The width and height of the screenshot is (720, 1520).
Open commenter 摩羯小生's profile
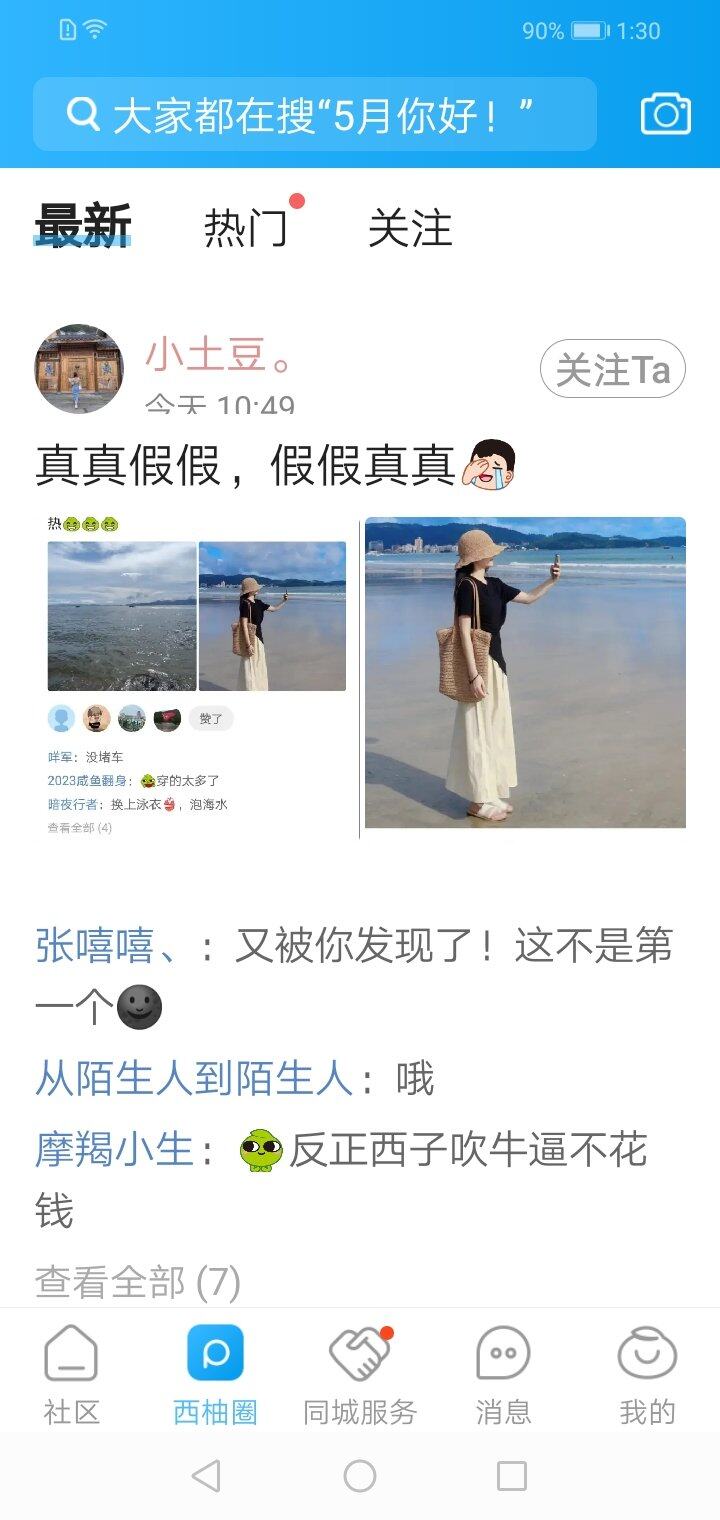[x=114, y=1150]
